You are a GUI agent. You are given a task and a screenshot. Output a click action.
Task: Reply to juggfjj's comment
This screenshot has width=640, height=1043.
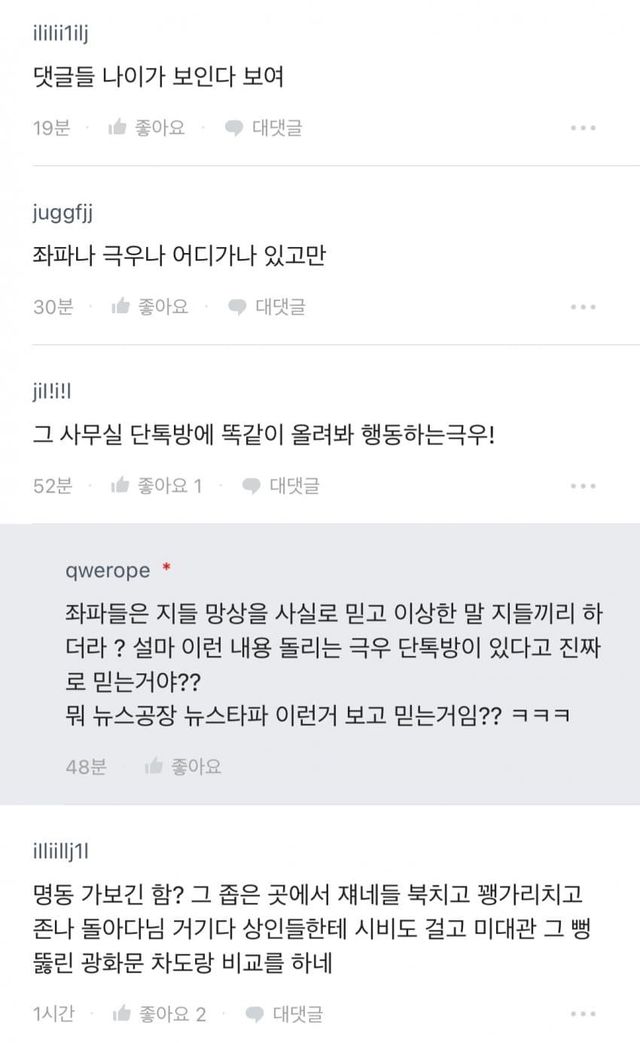267,306
